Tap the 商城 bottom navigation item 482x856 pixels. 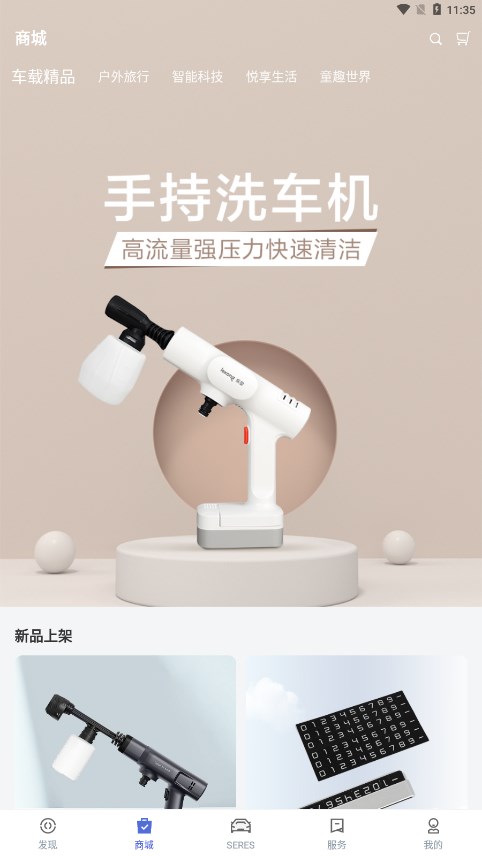click(x=144, y=833)
